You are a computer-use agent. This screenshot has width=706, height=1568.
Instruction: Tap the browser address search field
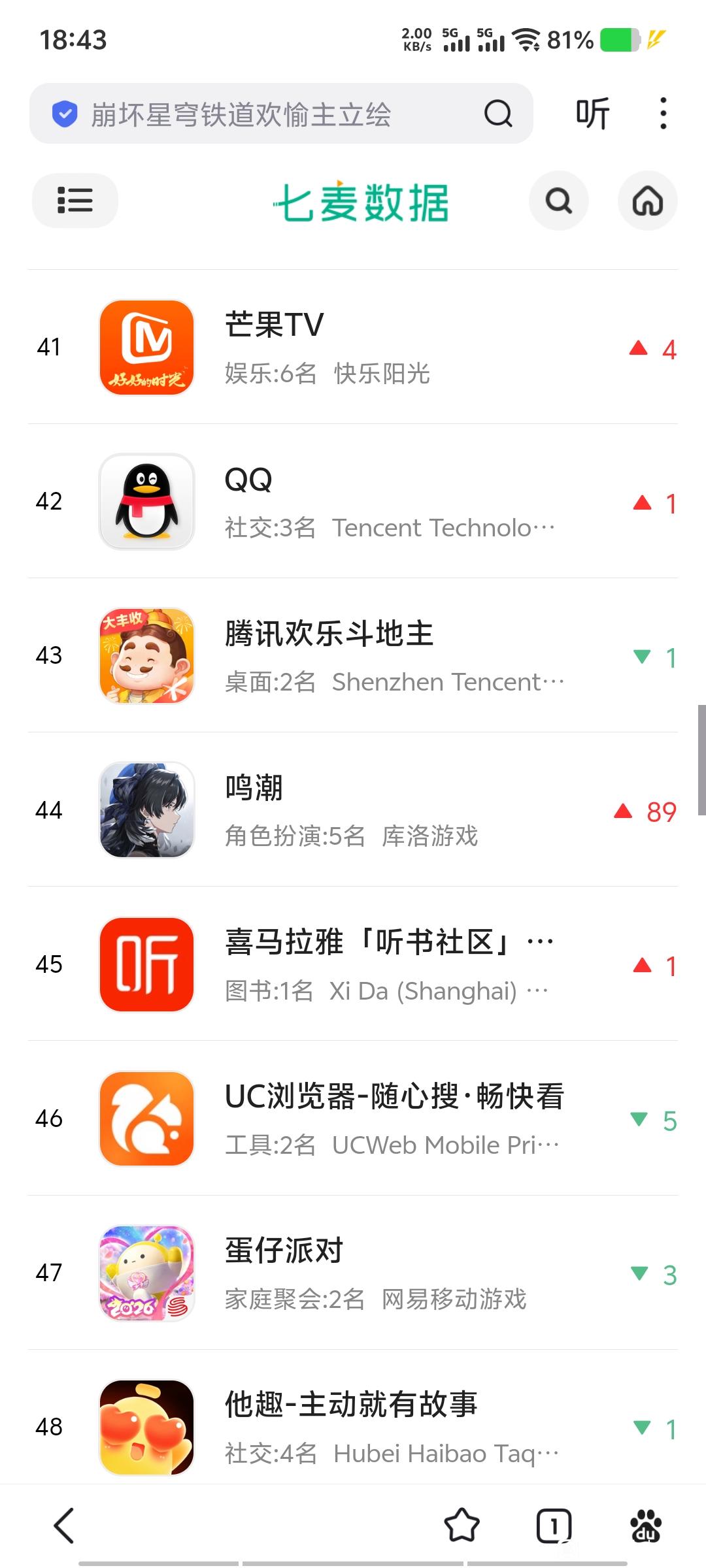[261, 114]
